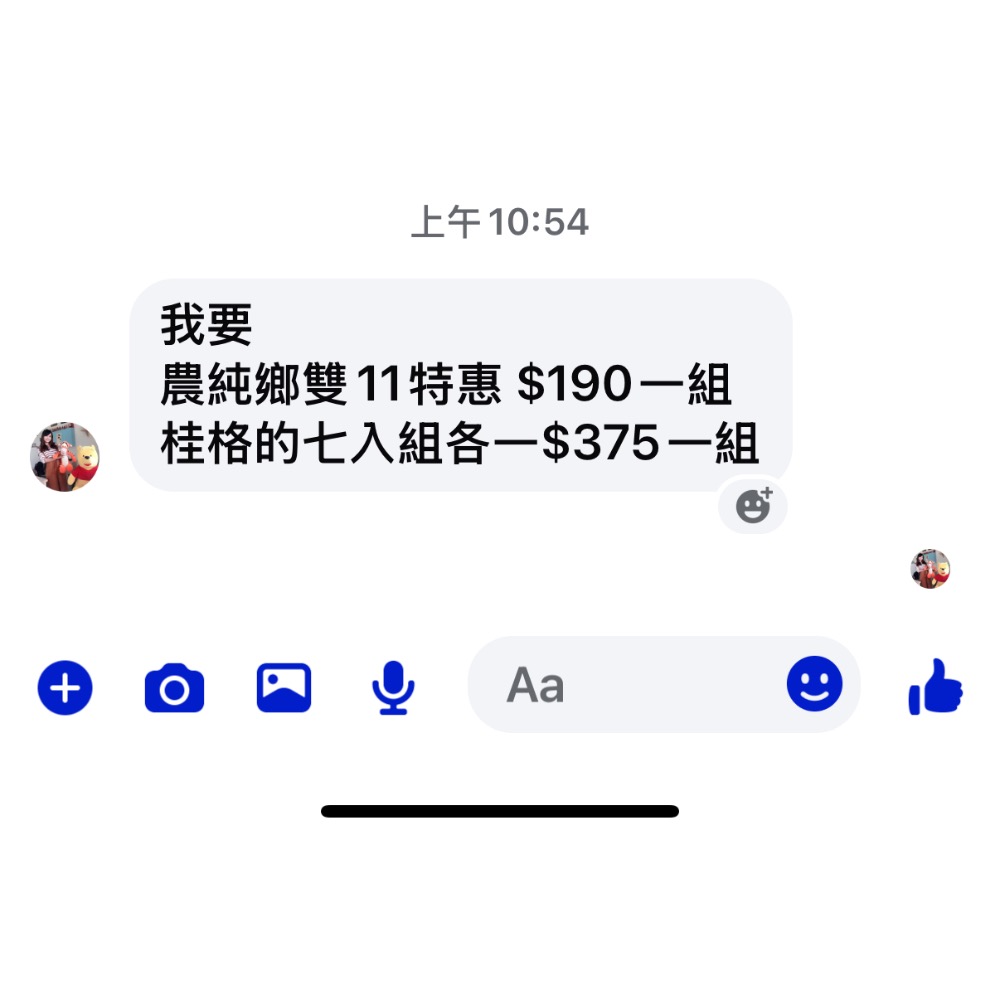Image resolution: width=1000 pixels, height=1000 pixels.
Task: Open the emoji smiley picker
Action: pos(814,685)
